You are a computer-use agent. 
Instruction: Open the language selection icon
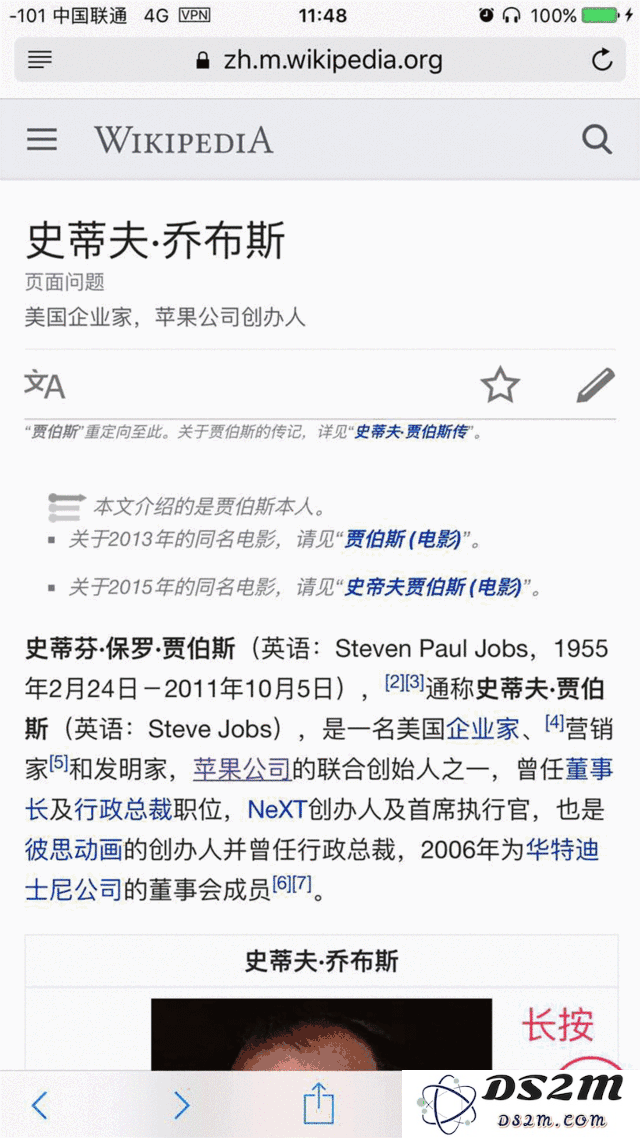(45, 384)
